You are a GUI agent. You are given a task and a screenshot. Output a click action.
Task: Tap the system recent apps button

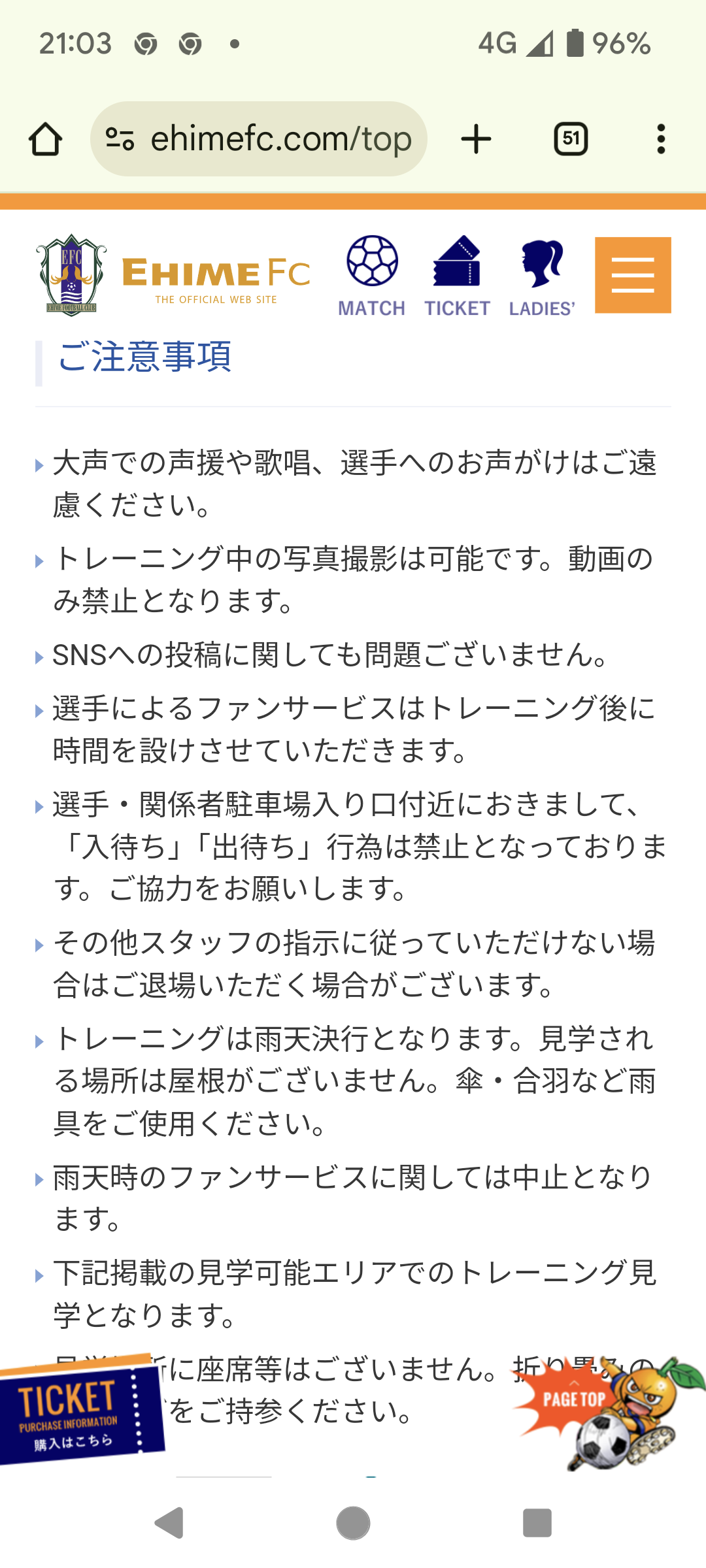(537, 1524)
